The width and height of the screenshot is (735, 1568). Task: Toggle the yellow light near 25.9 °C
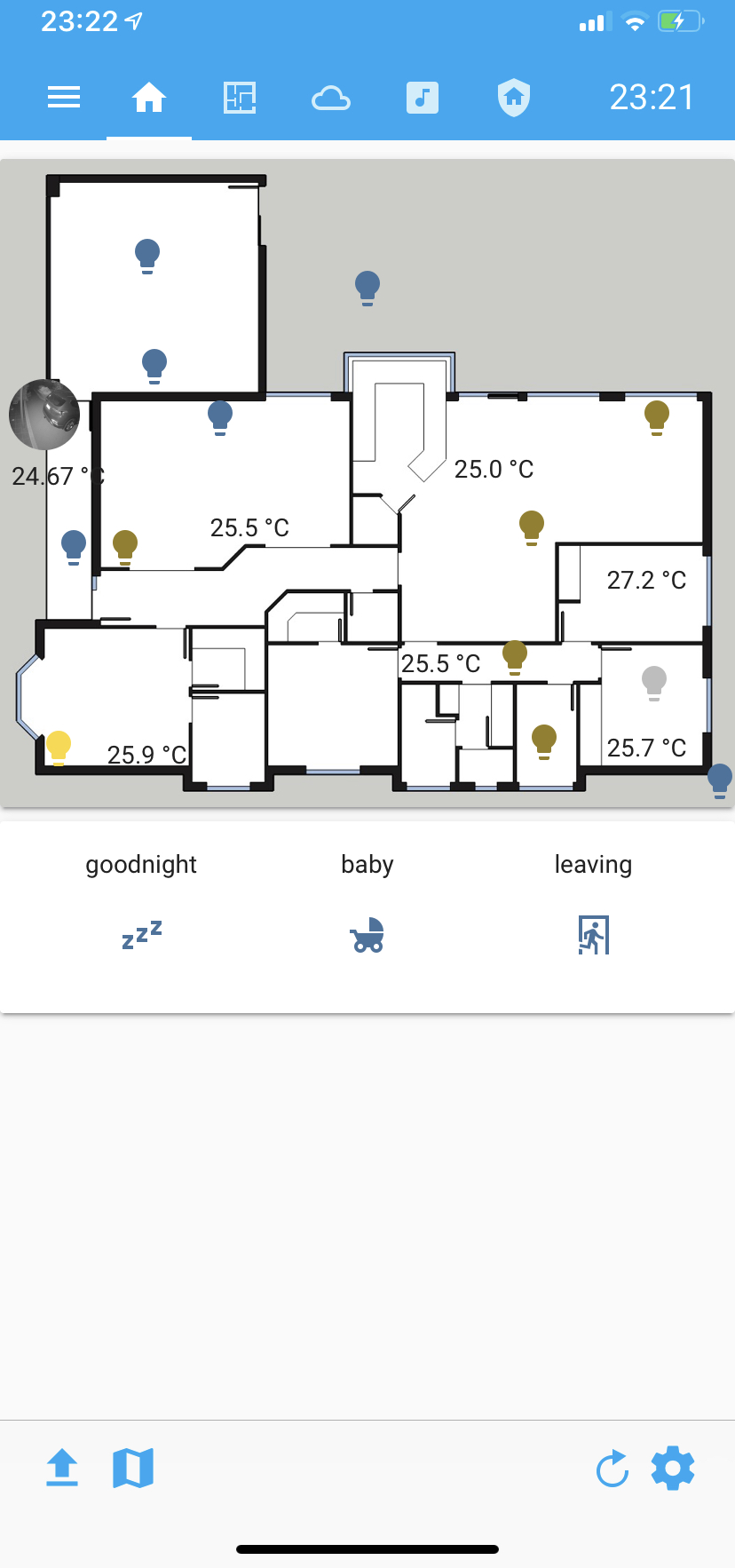59,747
